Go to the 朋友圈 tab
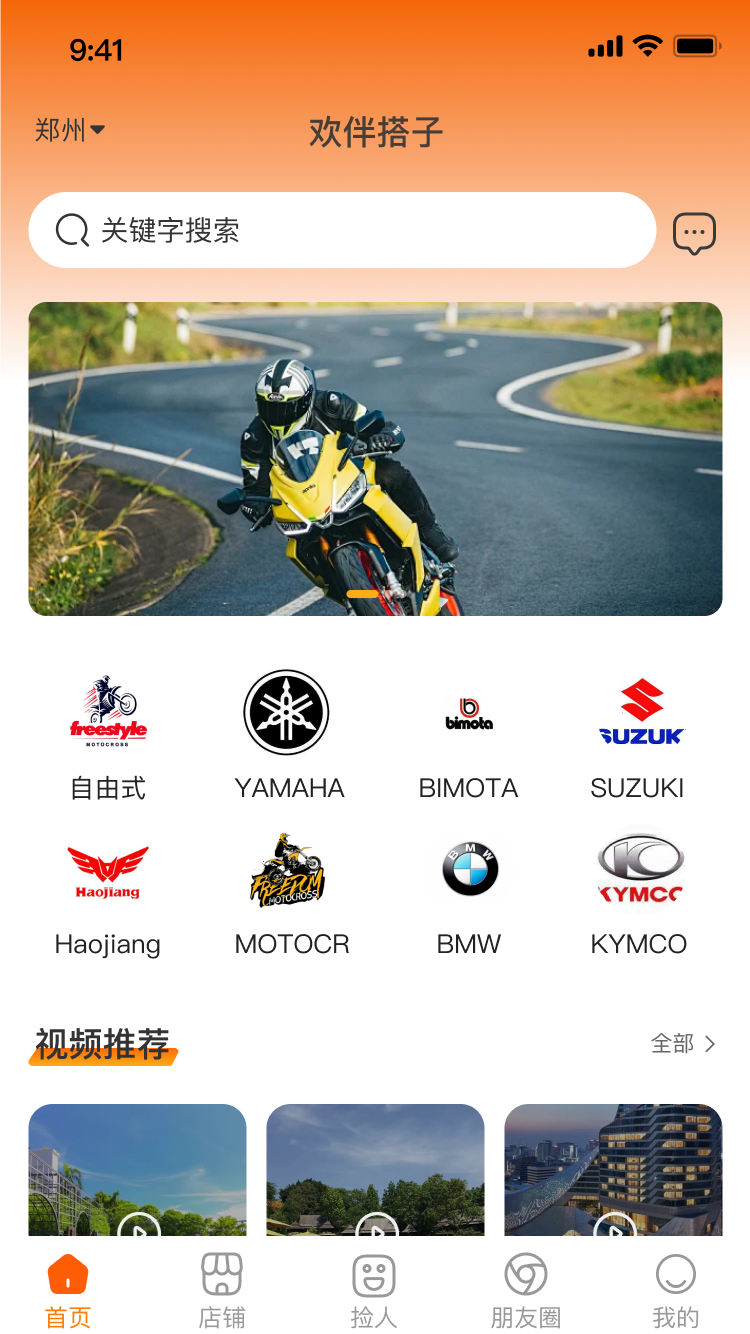The image size is (750, 1334). click(525, 1291)
